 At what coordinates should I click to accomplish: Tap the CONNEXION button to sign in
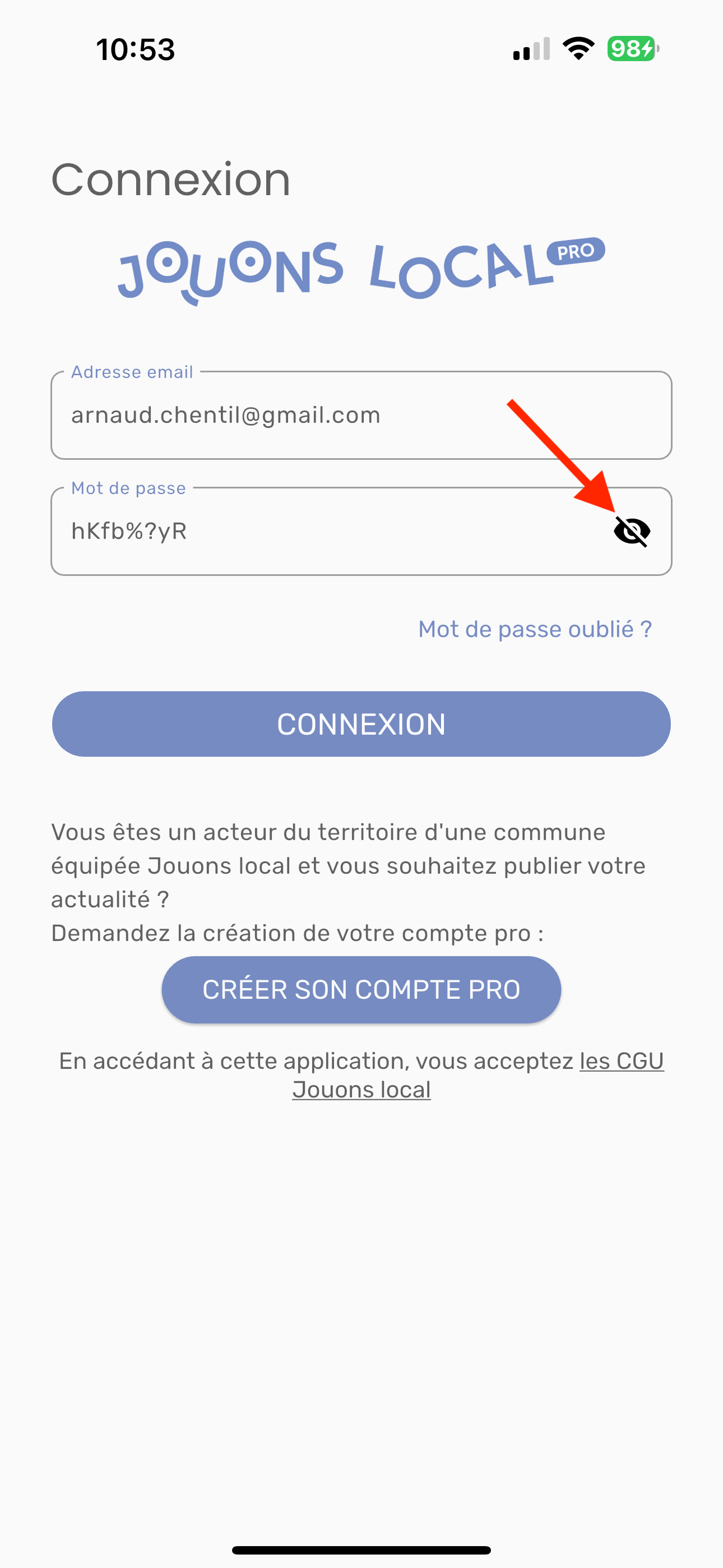pos(361,724)
